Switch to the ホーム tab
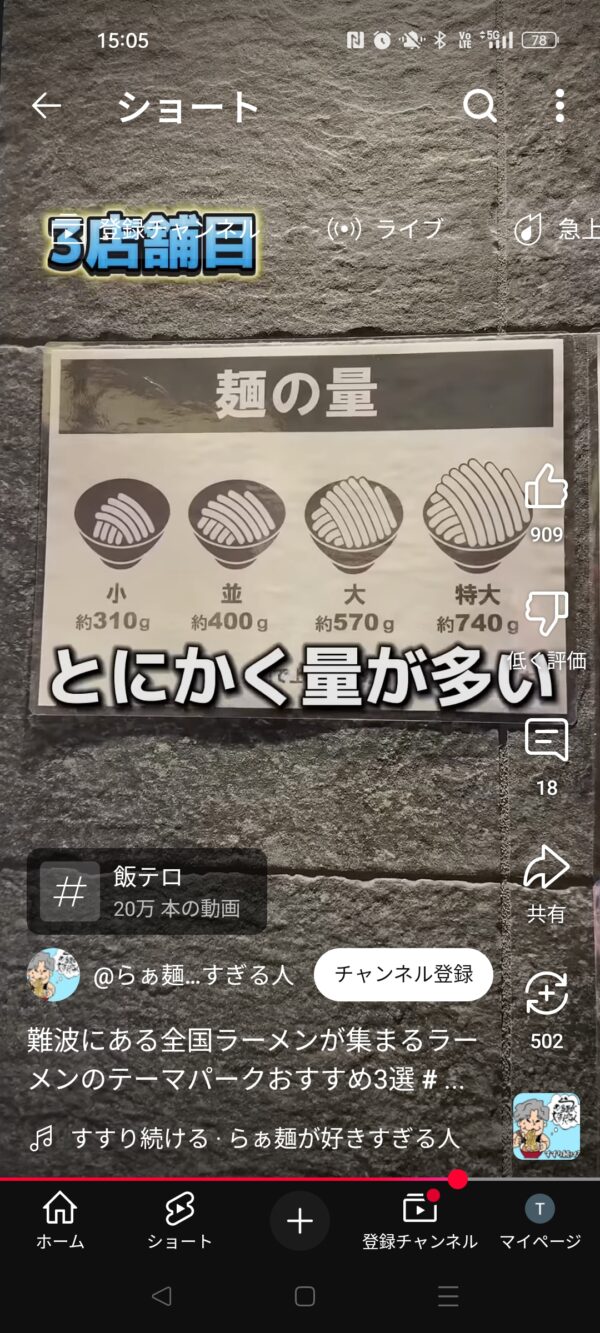The image size is (600, 1333). click(60, 1221)
